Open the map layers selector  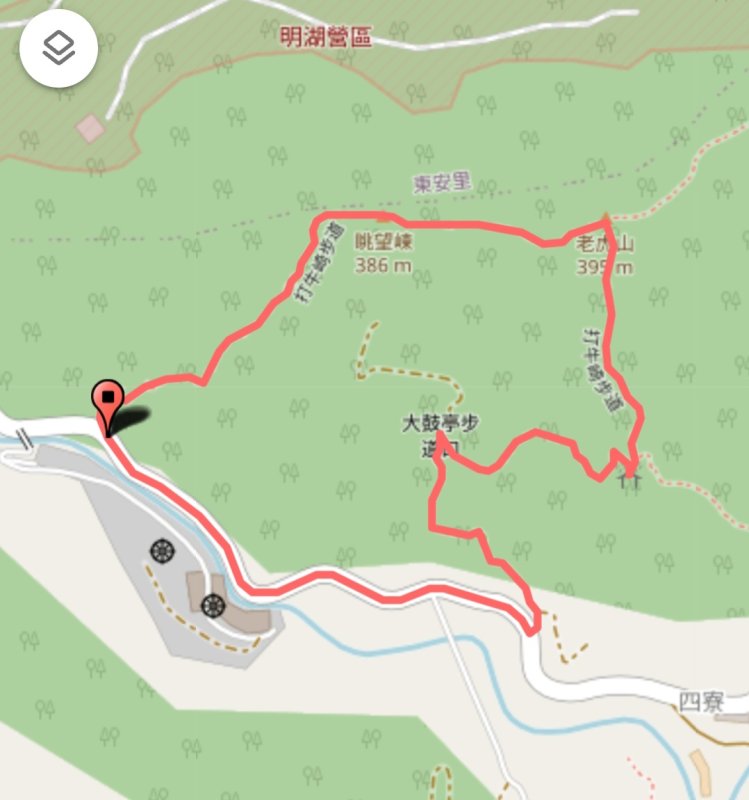(x=58, y=47)
